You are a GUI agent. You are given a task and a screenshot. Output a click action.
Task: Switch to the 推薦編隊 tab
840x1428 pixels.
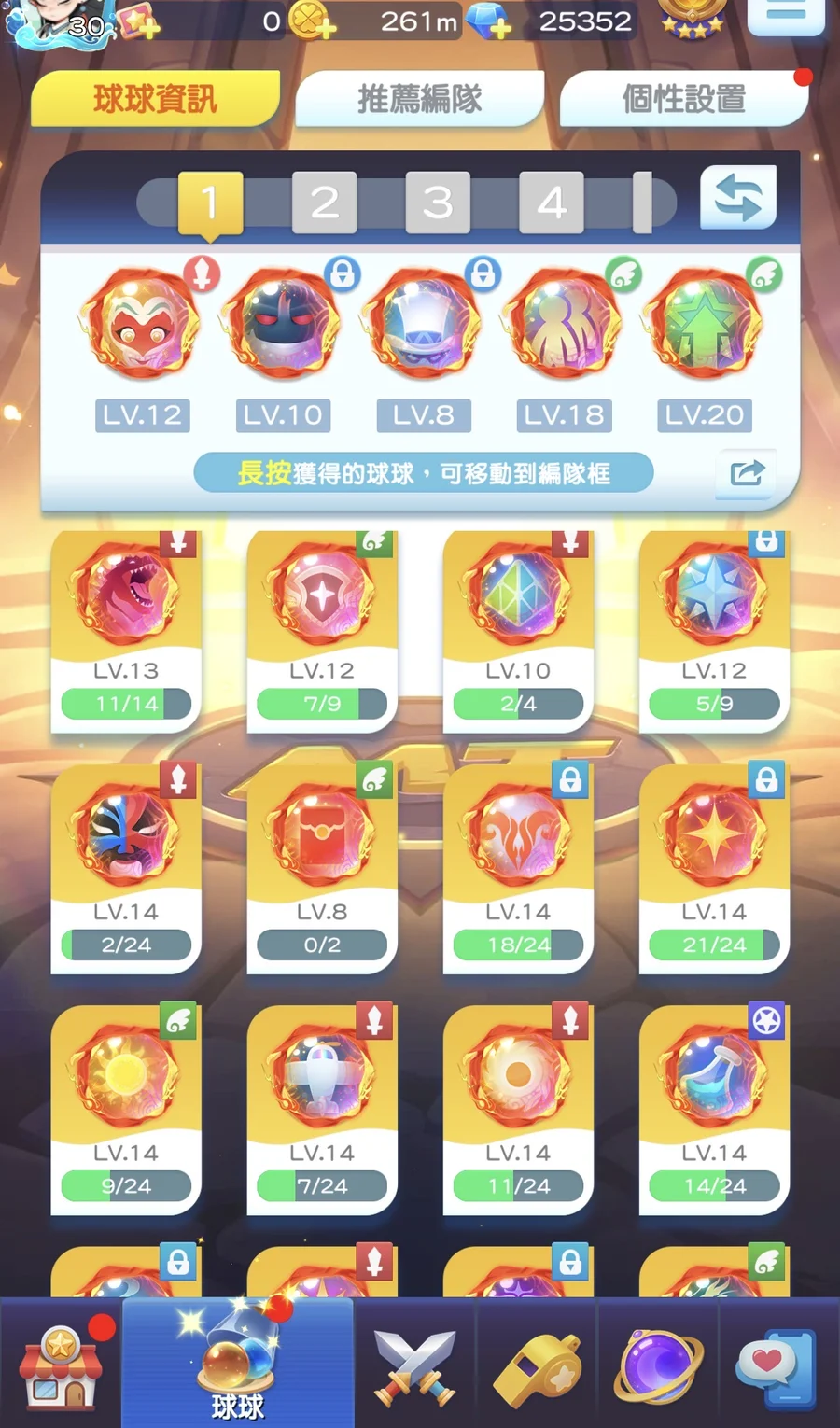click(x=419, y=98)
